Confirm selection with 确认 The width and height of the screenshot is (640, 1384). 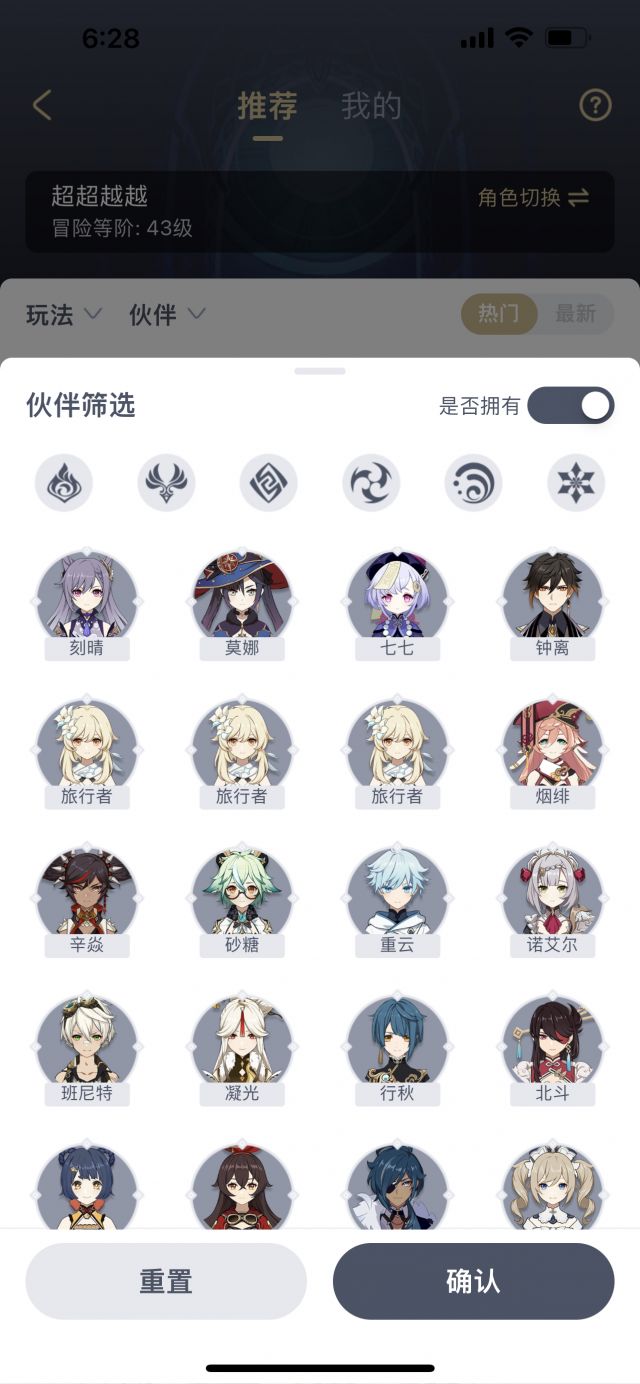(473, 1281)
